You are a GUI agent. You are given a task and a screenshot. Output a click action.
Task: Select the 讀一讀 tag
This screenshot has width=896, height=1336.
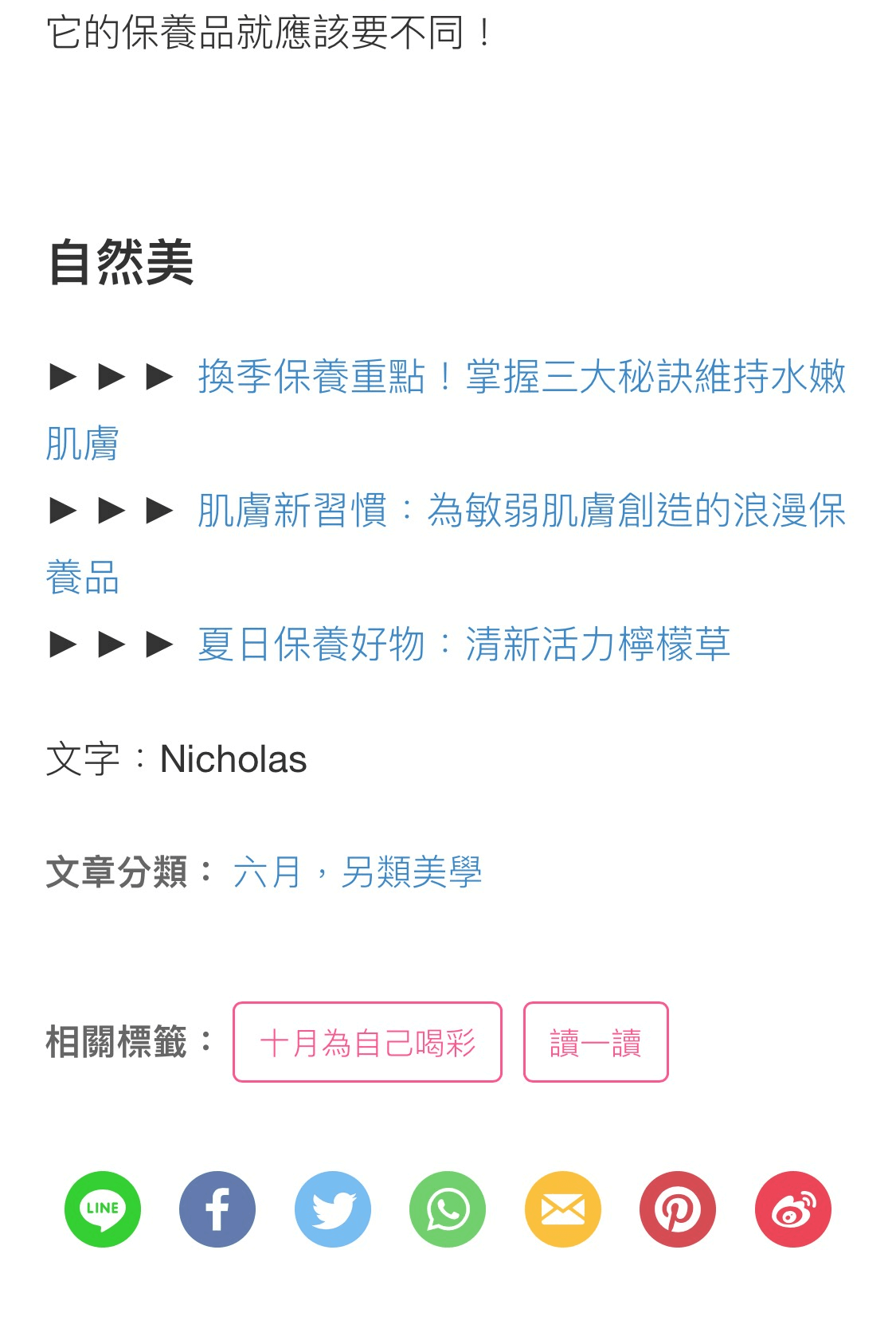(x=595, y=1043)
